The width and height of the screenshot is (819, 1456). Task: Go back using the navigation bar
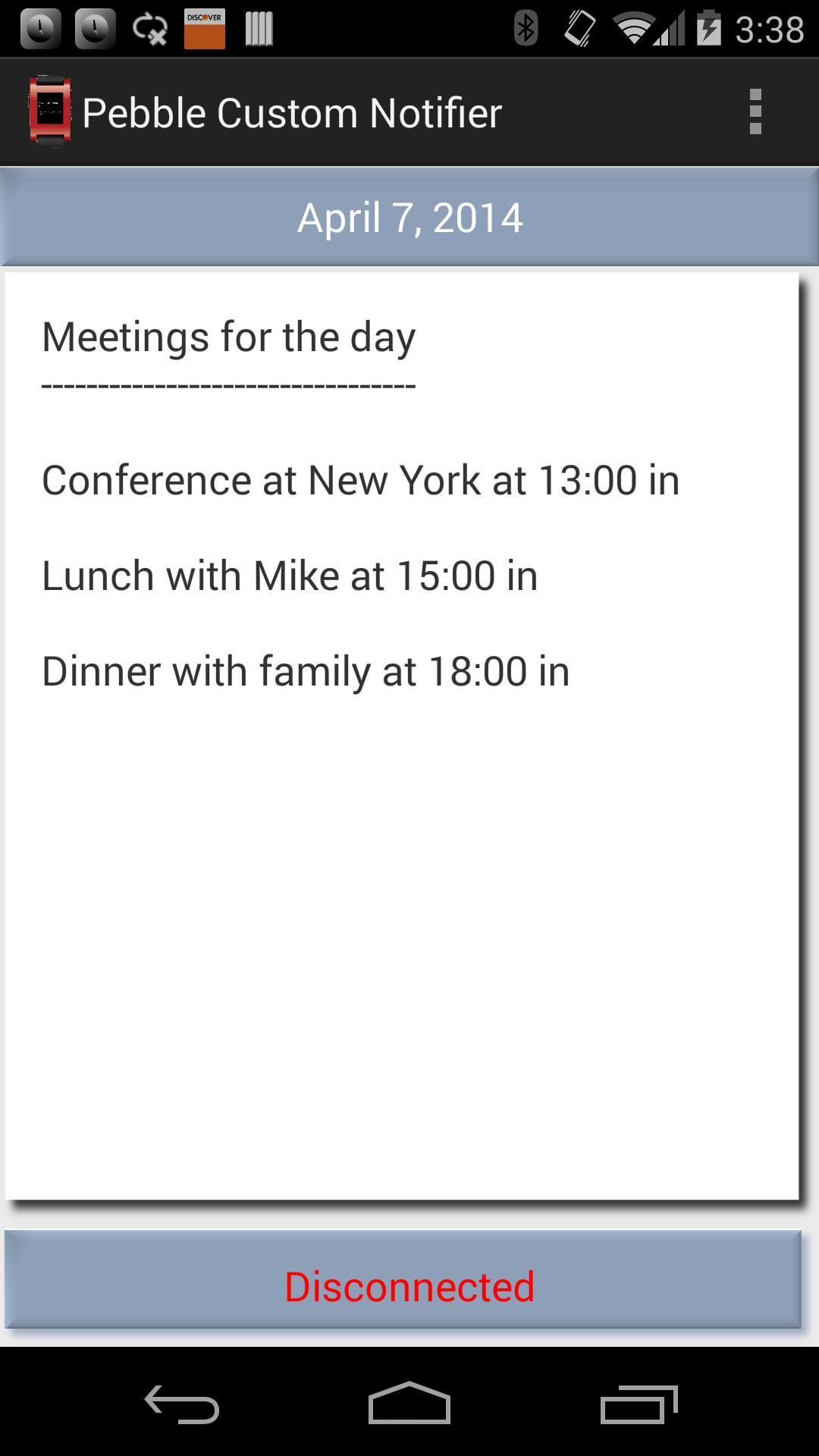[182, 1404]
